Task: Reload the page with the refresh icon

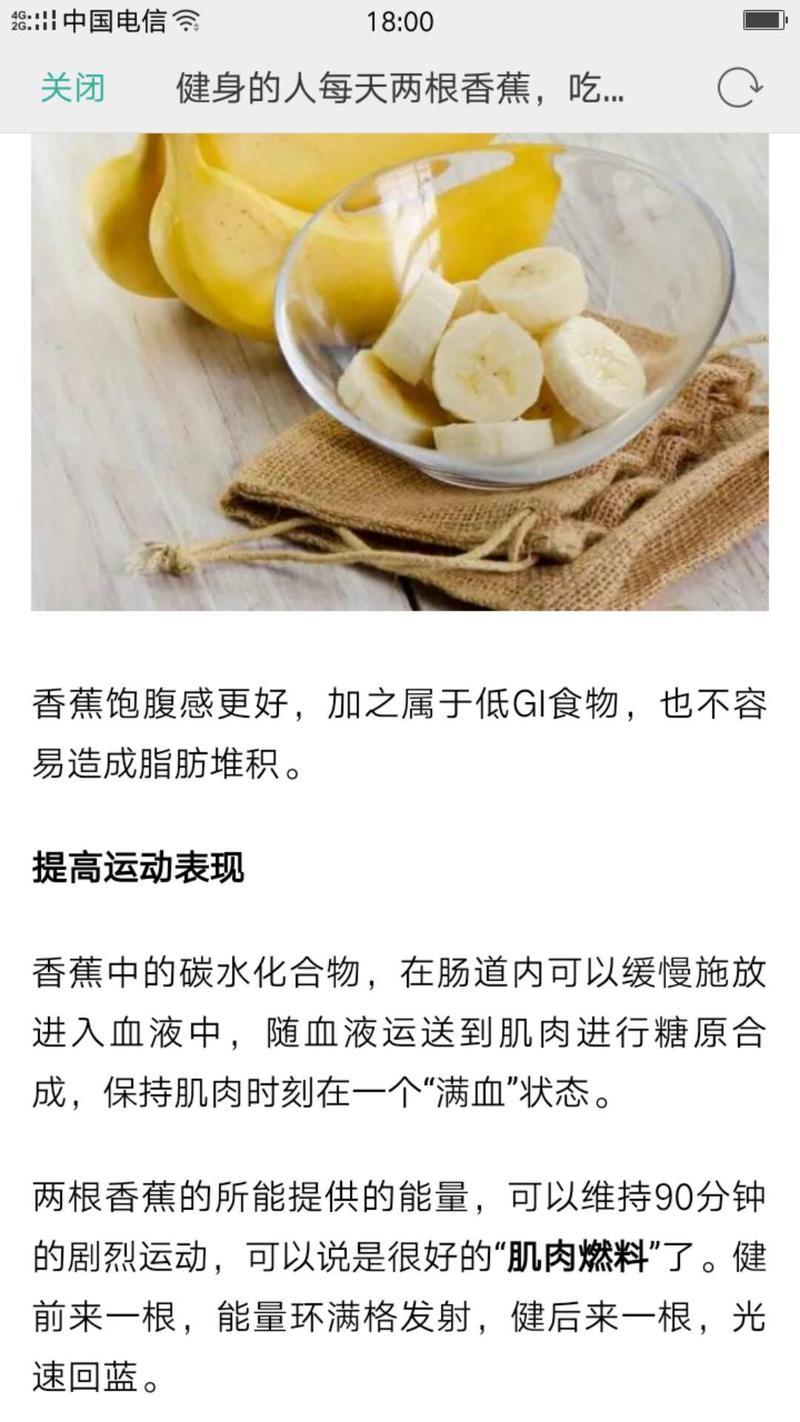Action: [739, 89]
